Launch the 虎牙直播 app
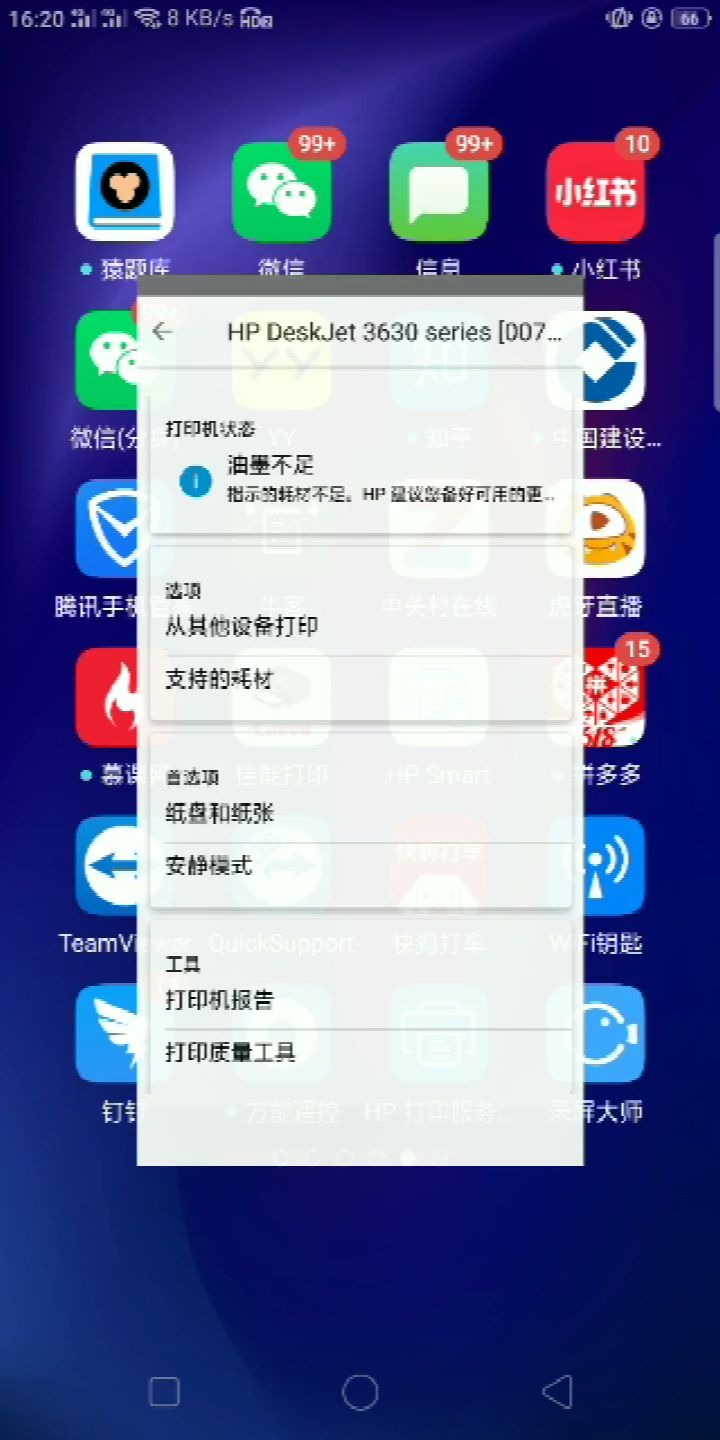 (610, 530)
